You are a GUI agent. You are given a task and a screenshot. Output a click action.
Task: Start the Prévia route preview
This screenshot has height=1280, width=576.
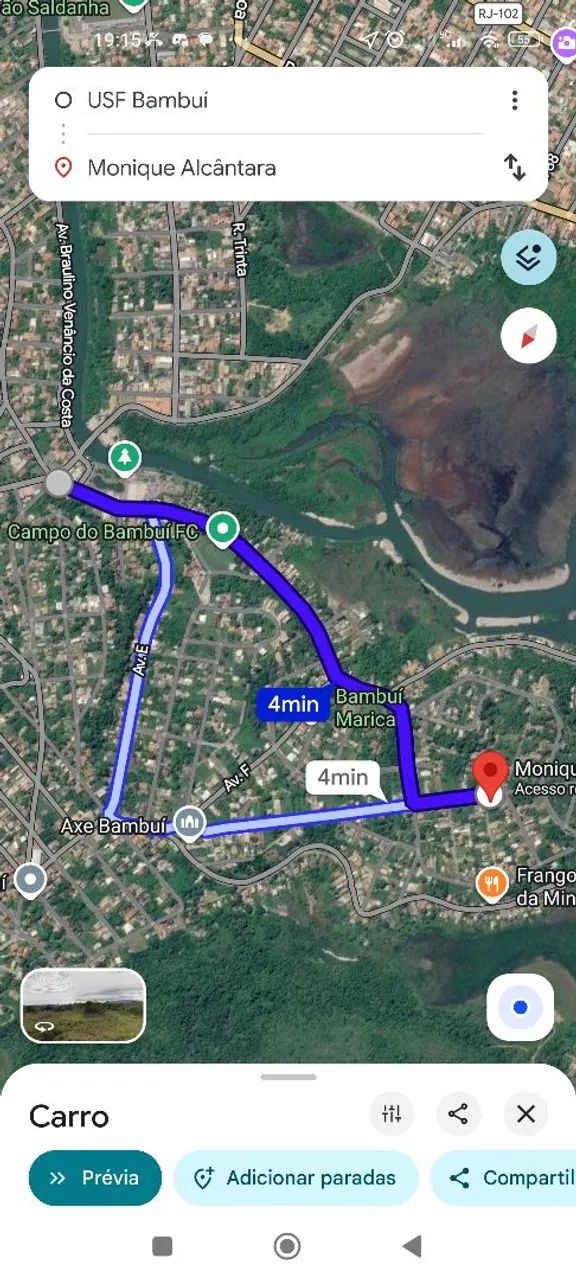(95, 1178)
